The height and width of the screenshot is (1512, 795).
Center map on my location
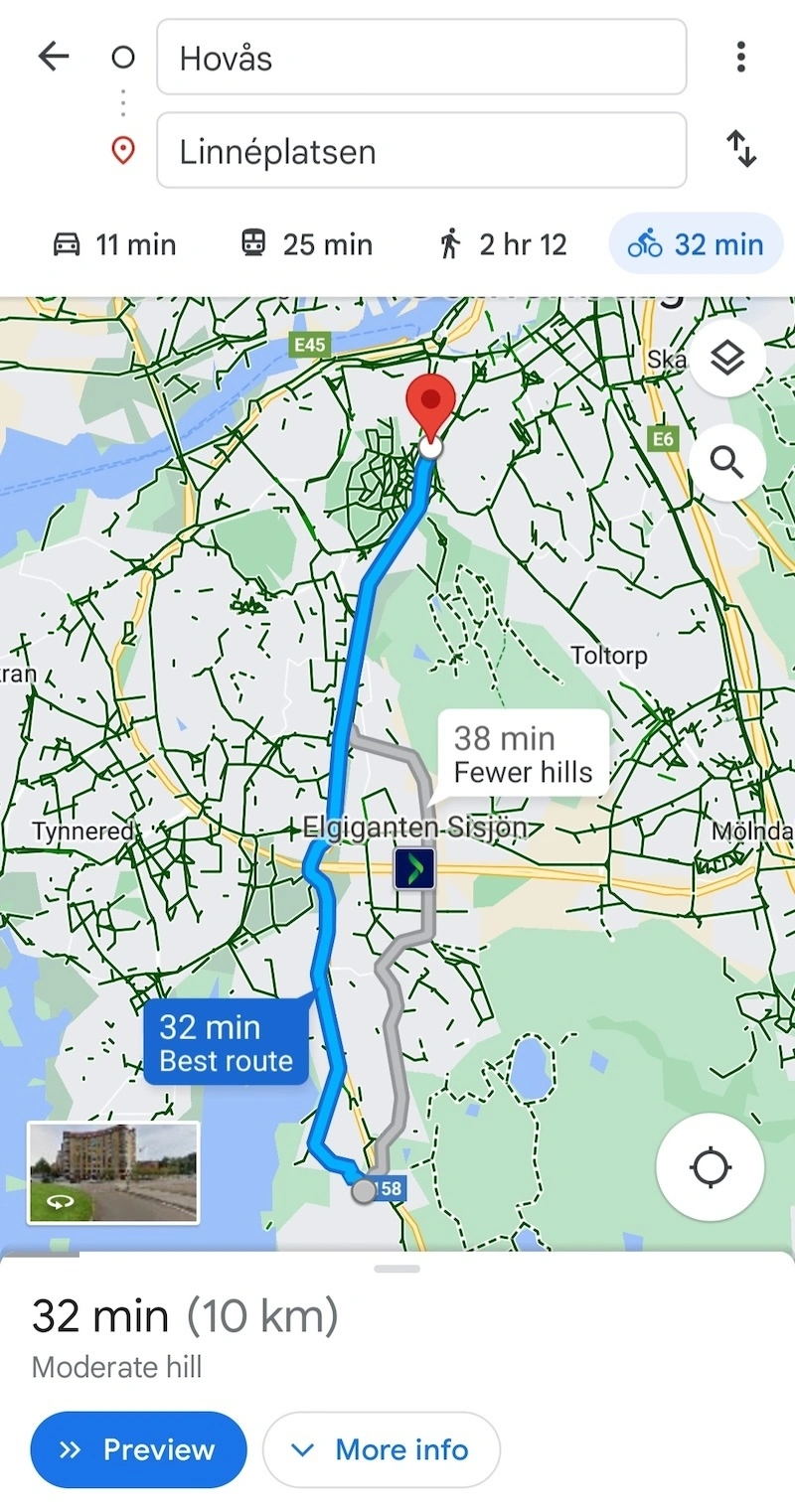tap(710, 1166)
